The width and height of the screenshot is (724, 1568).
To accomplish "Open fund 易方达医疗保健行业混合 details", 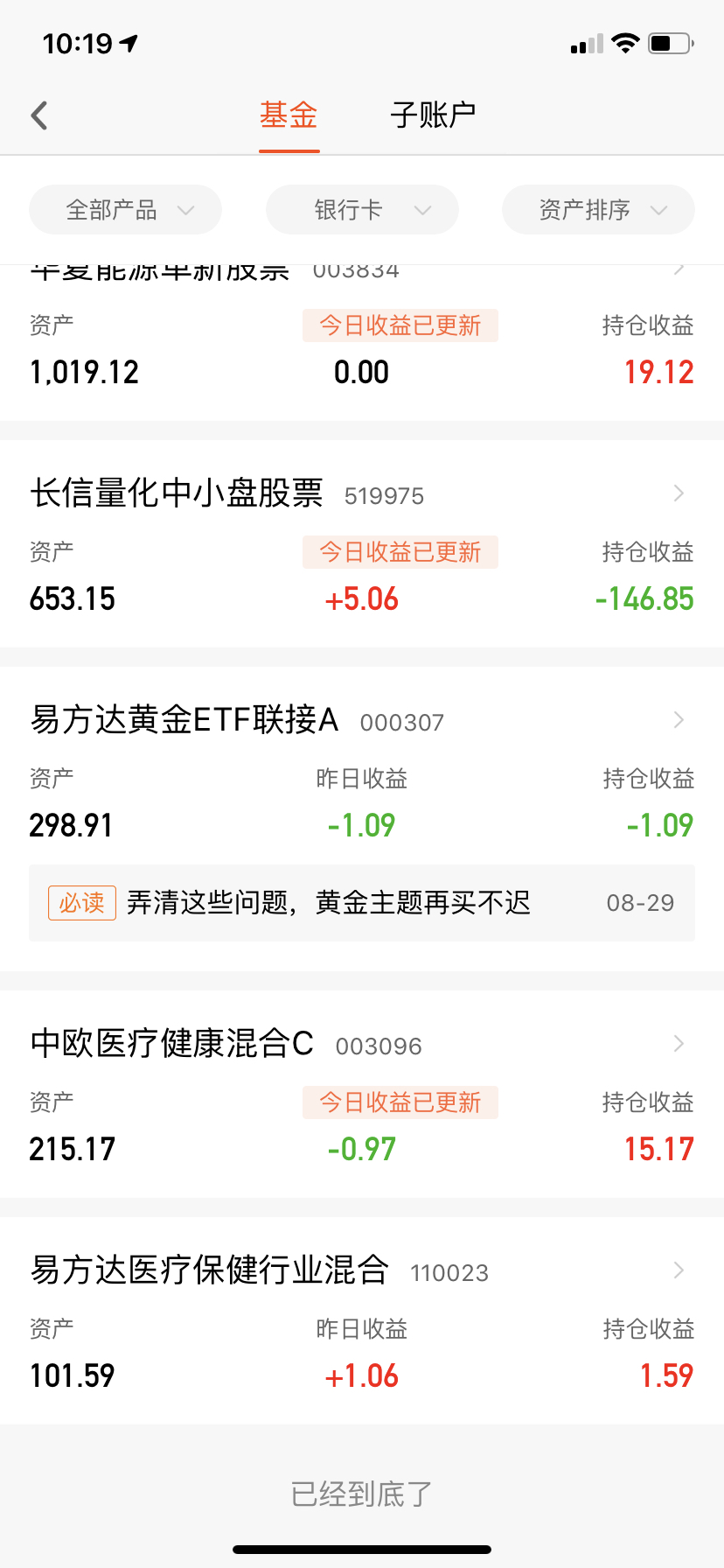I will 362,1321.
